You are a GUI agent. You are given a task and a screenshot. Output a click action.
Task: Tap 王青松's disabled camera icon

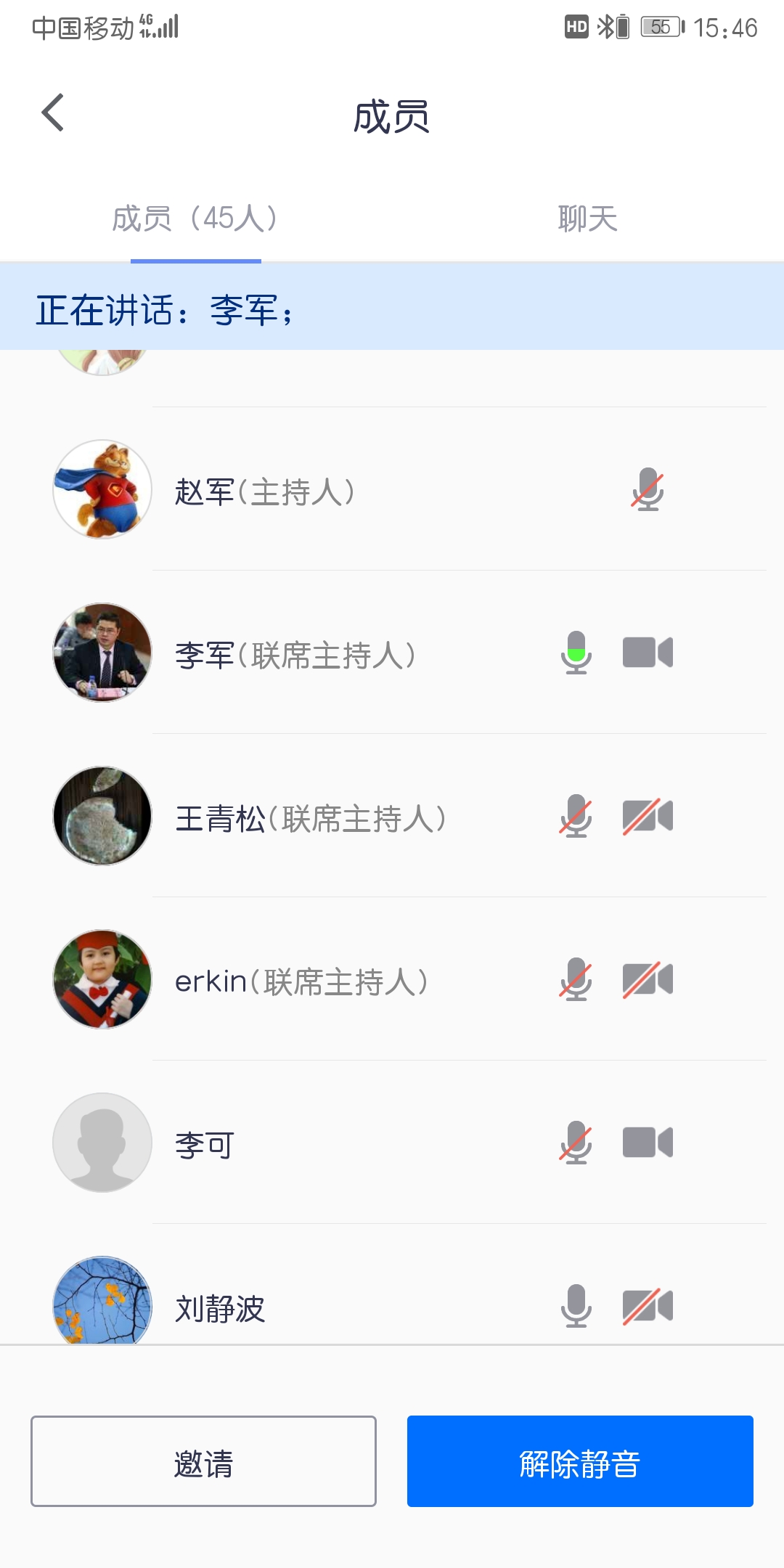tap(648, 816)
